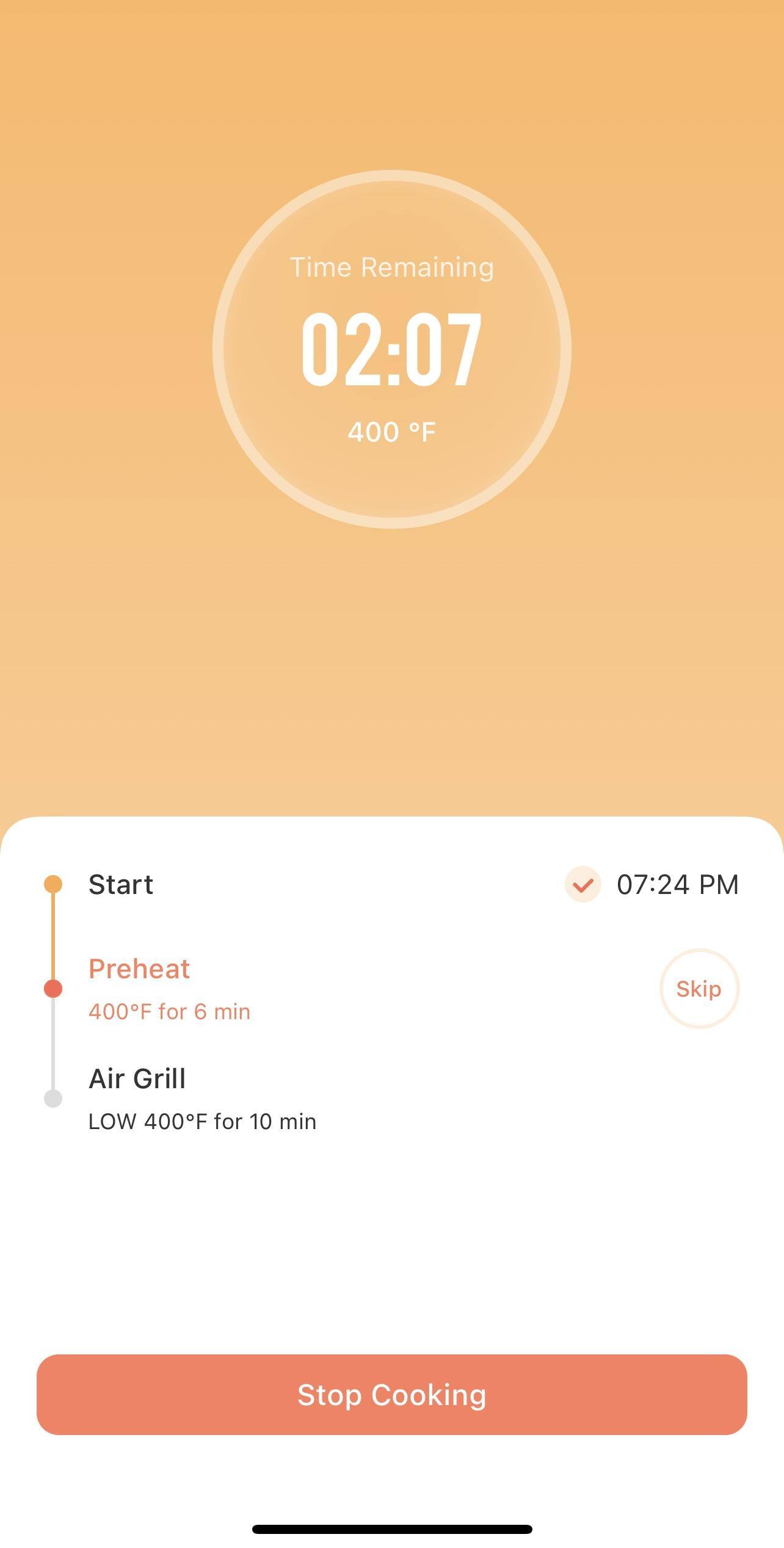The image size is (784, 1548).
Task: Tap the Stop Cooking button
Action: coord(391,1395)
